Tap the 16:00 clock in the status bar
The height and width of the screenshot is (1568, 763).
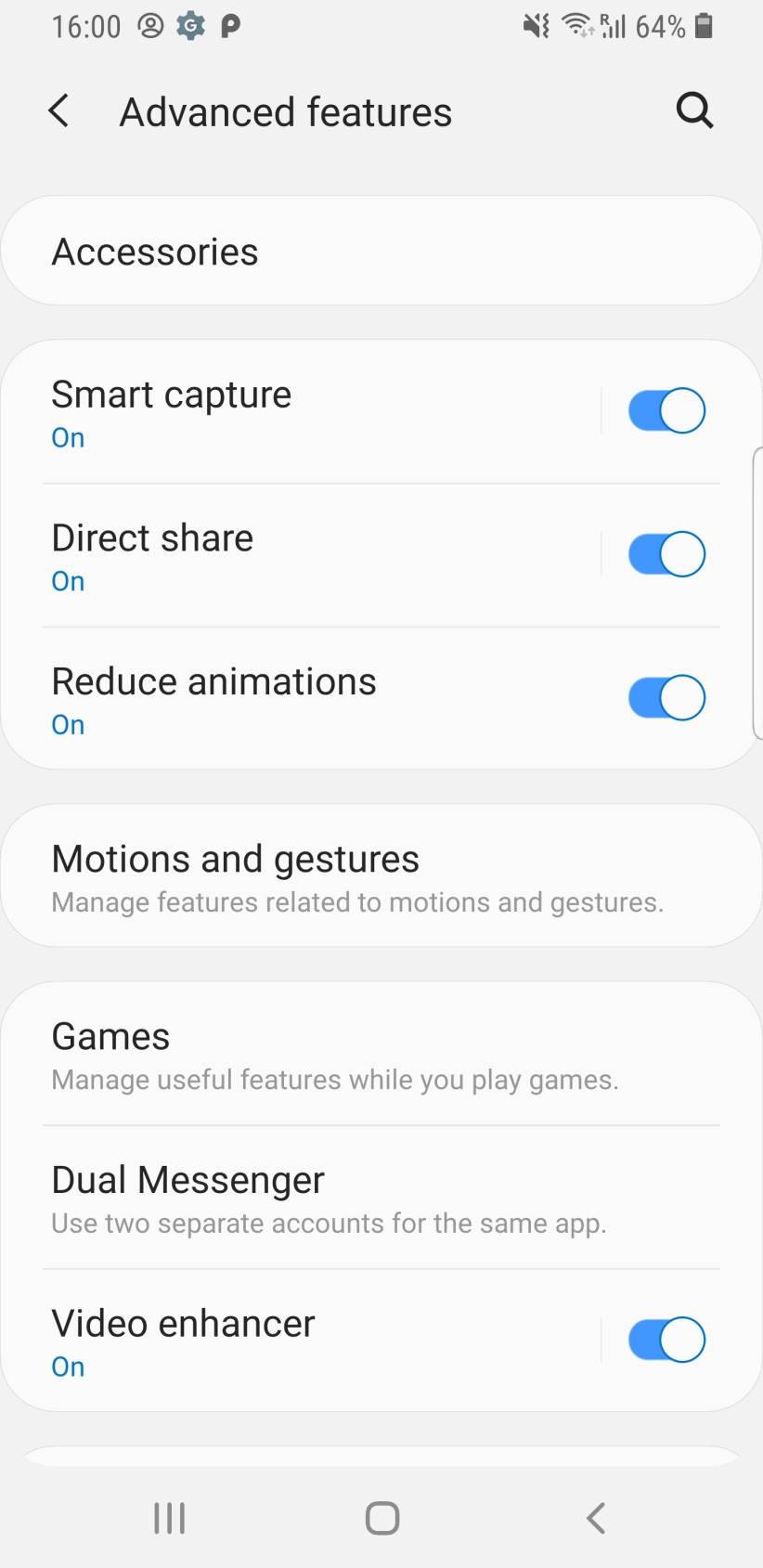(x=85, y=25)
